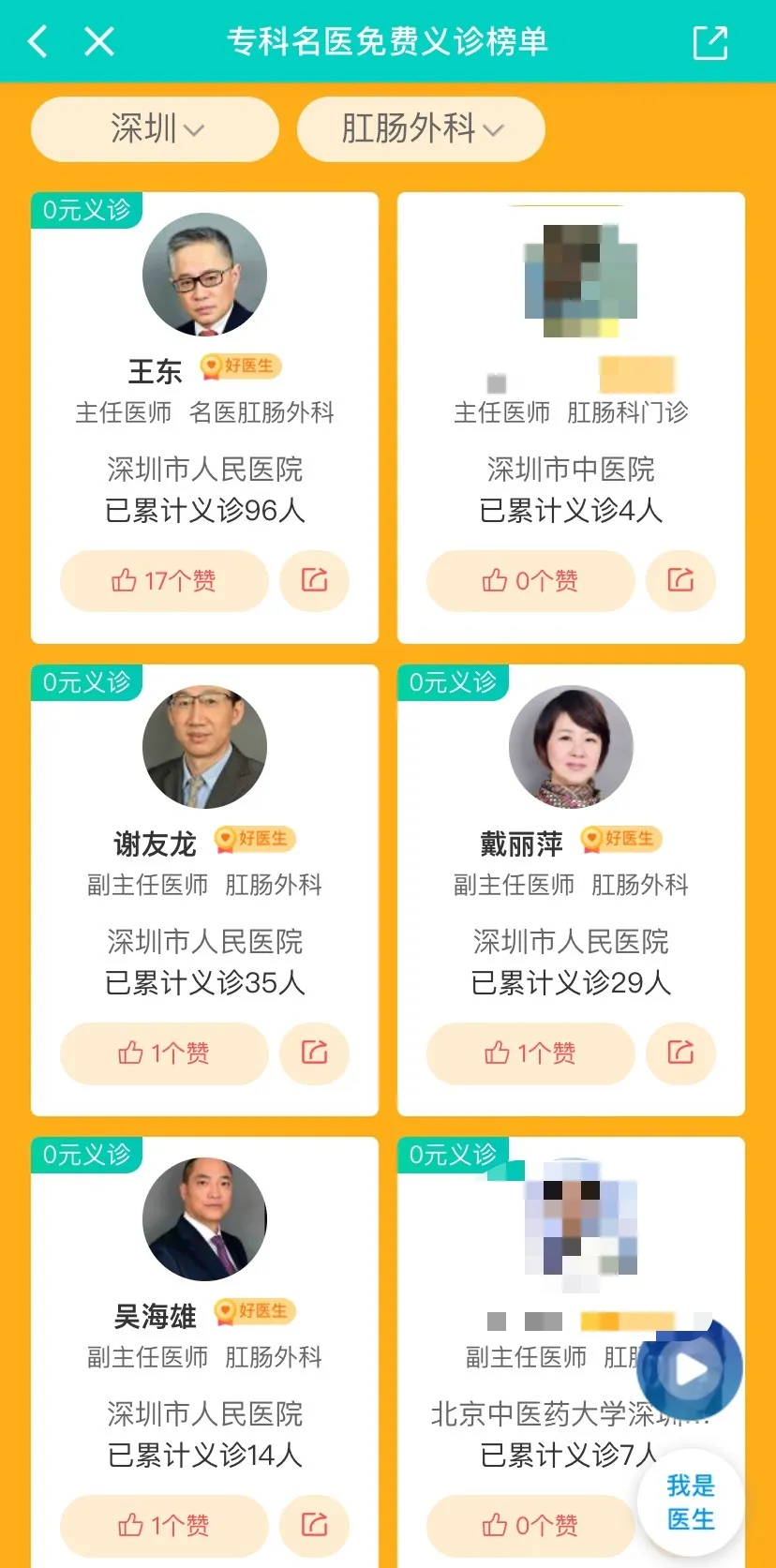Tap the floating 我是医生 button
776x1568 pixels.
691,1501
